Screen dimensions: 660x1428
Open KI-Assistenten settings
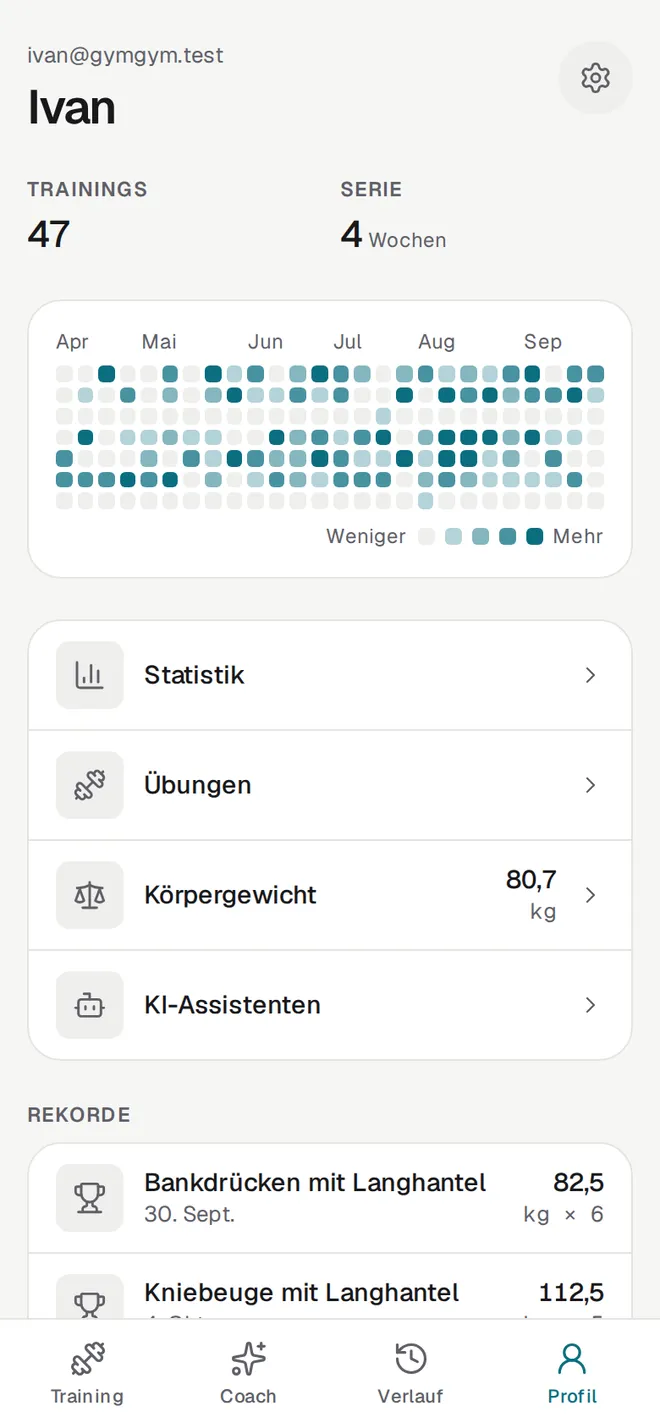[x=330, y=1005]
